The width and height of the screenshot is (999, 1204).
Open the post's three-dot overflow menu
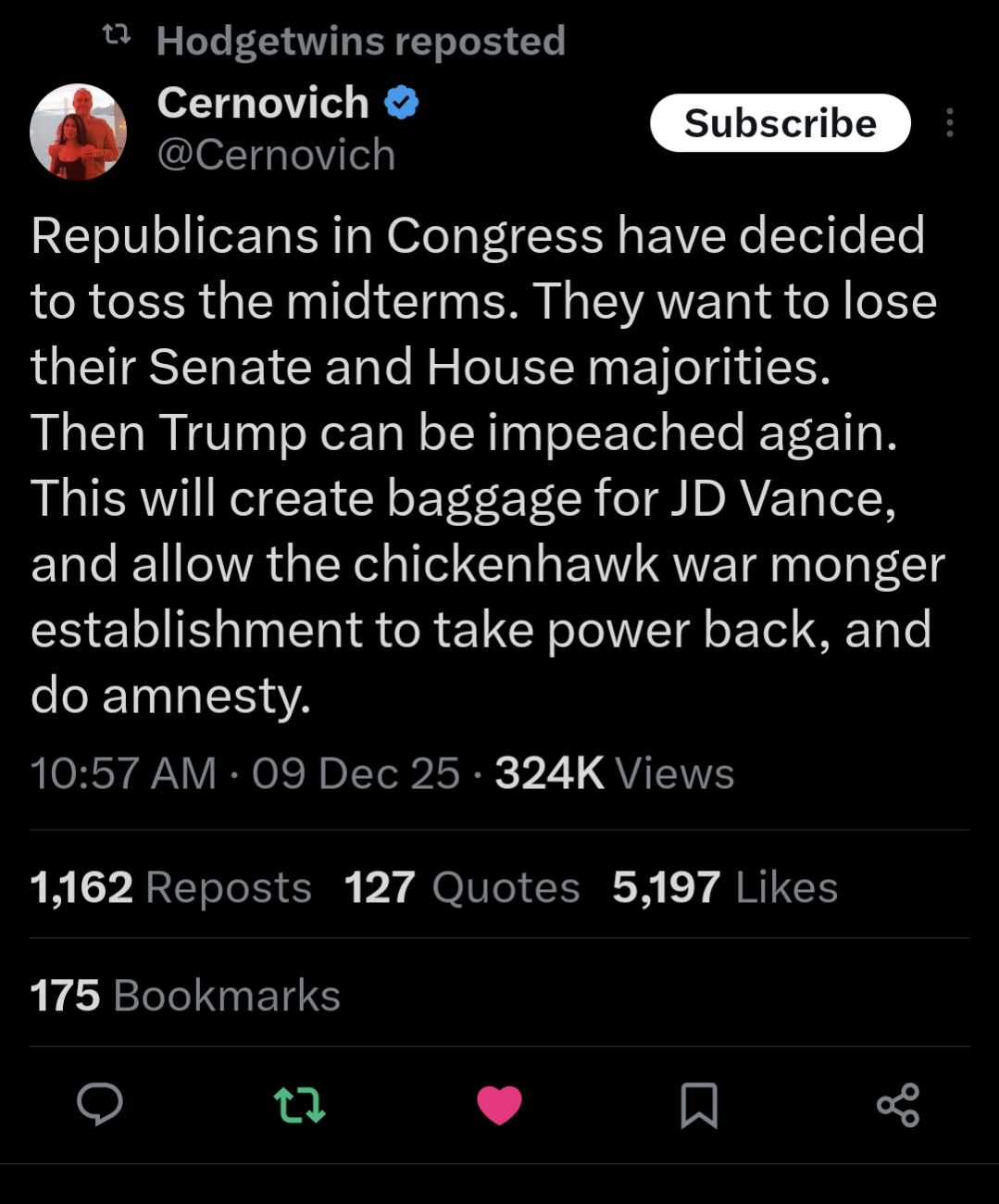point(949,123)
